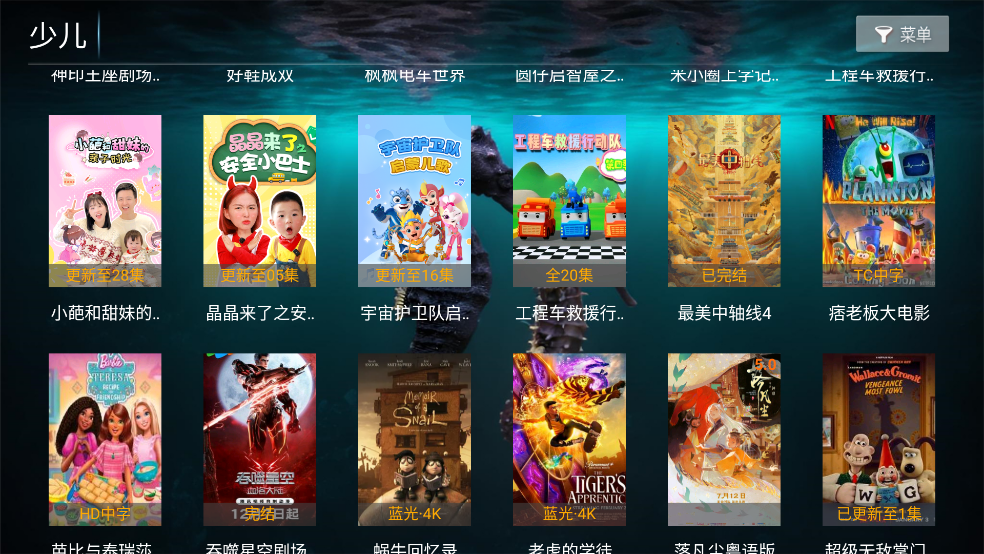Open 最美中轴线4 poster
The height and width of the screenshot is (554, 984).
pos(724,201)
